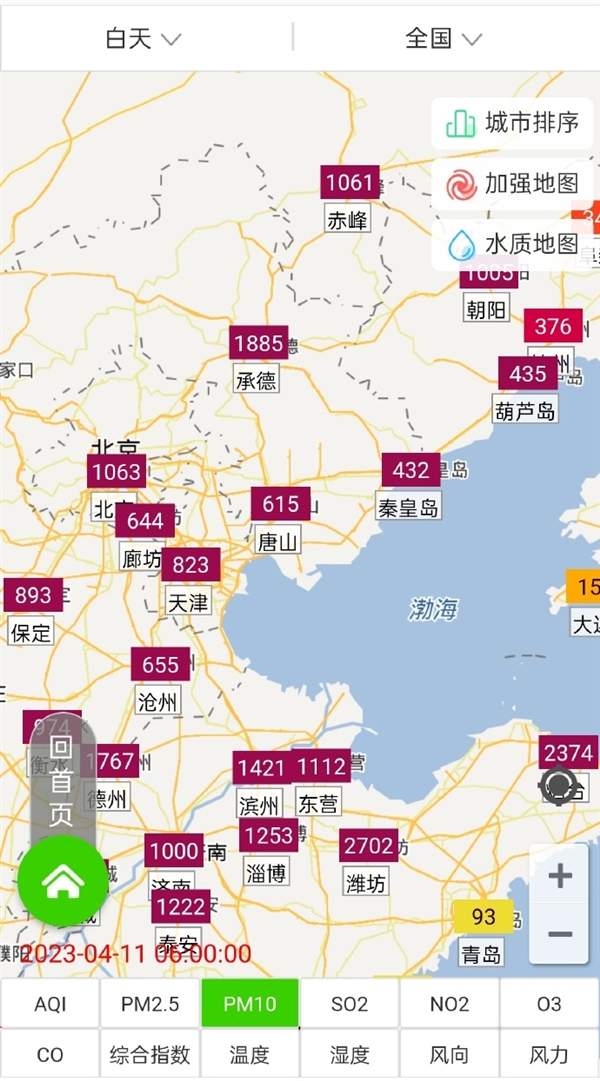Viewport: 600px width, 1081px height.
Task: Show O3 readings on the map
Action: tap(549, 1004)
